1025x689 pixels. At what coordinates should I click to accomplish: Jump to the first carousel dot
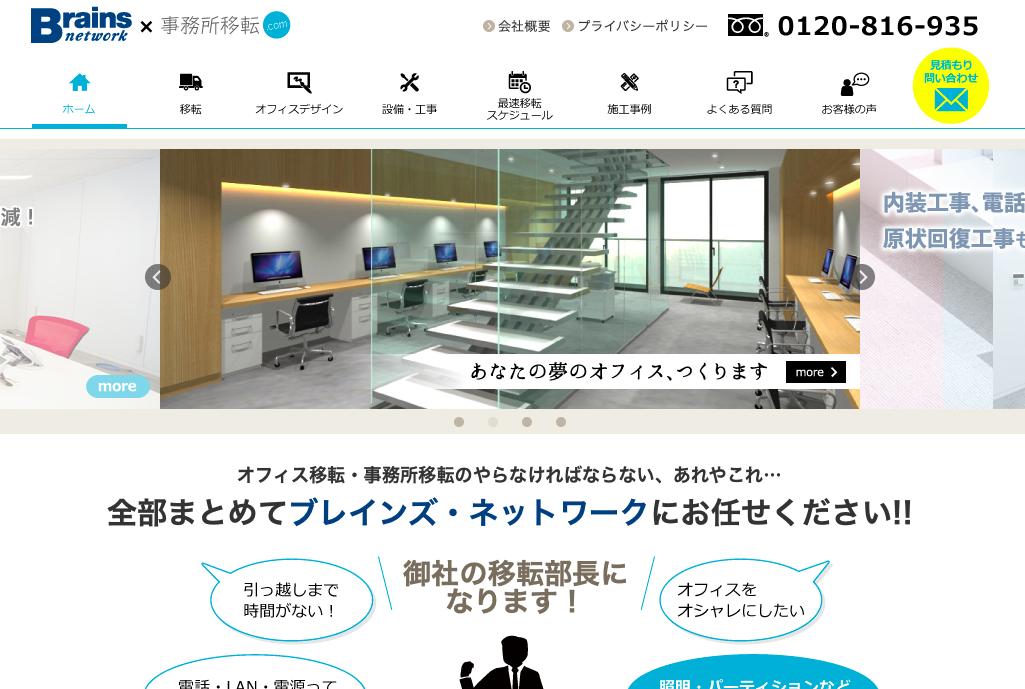click(459, 422)
